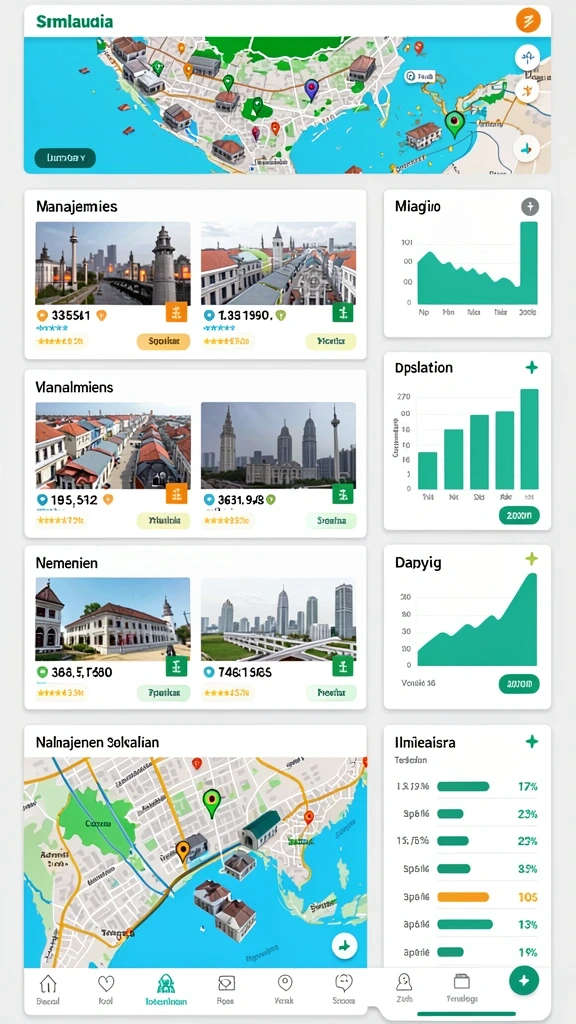
Task: Select the green location pin on the lower map
Action: pyautogui.click(x=211, y=802)
